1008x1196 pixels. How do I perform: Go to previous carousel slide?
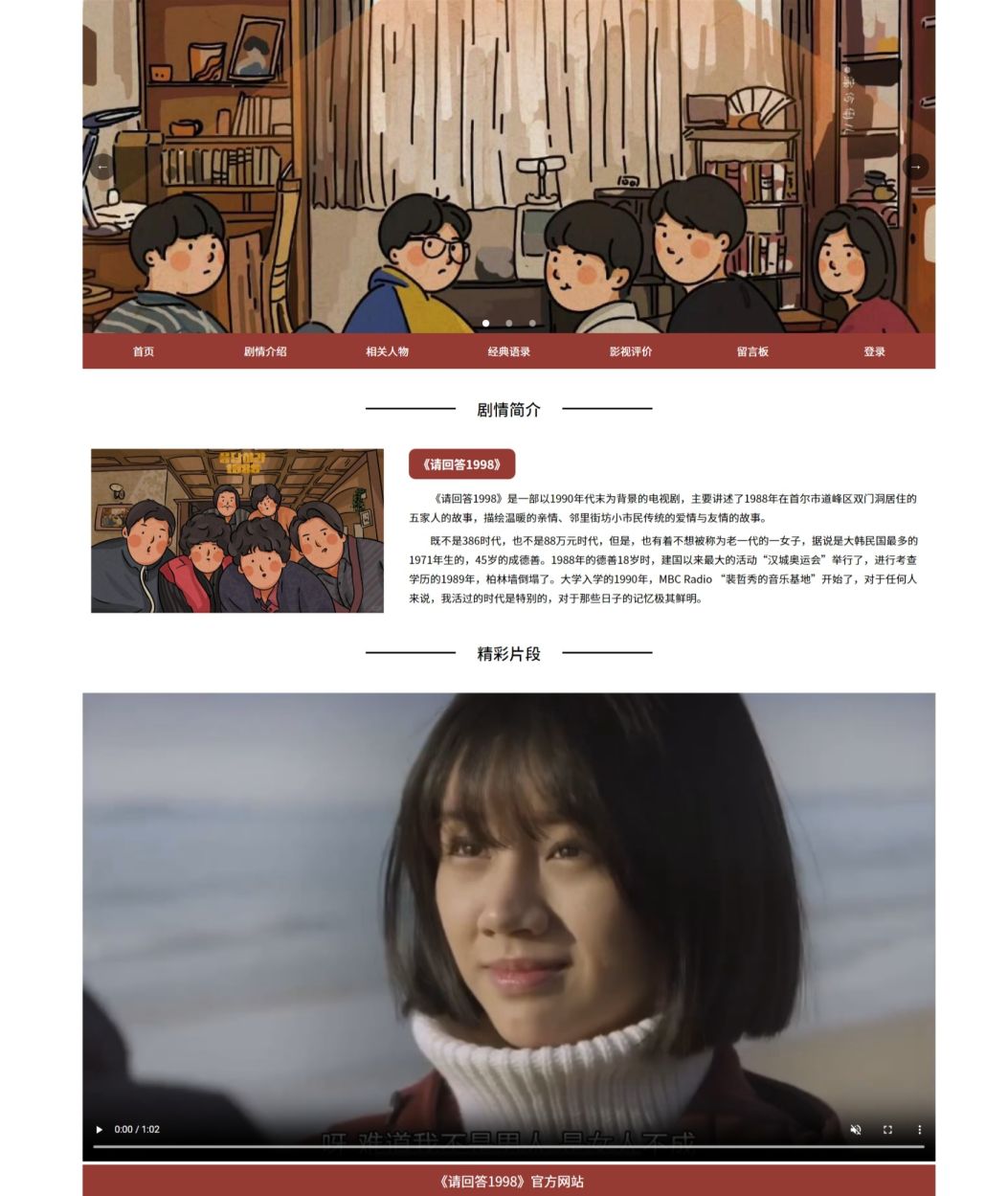point(102,167)
